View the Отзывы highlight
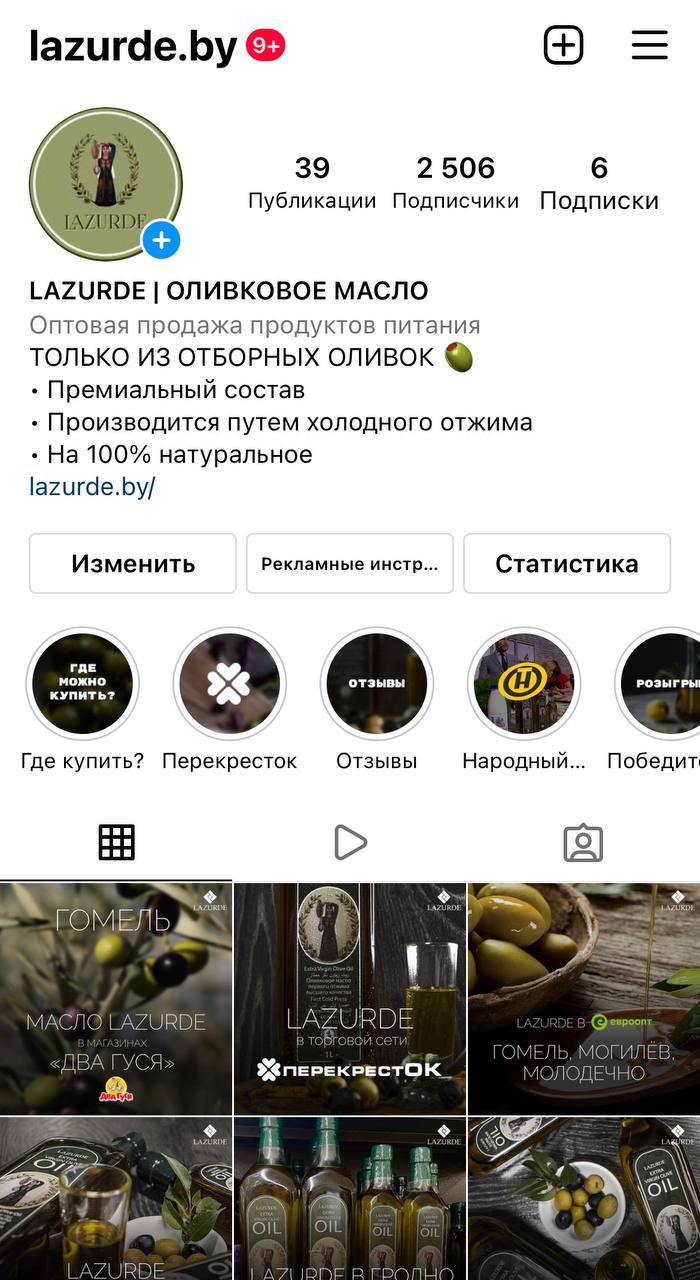700x1280 pixels. pyautogui.click(x=376, y=685)
